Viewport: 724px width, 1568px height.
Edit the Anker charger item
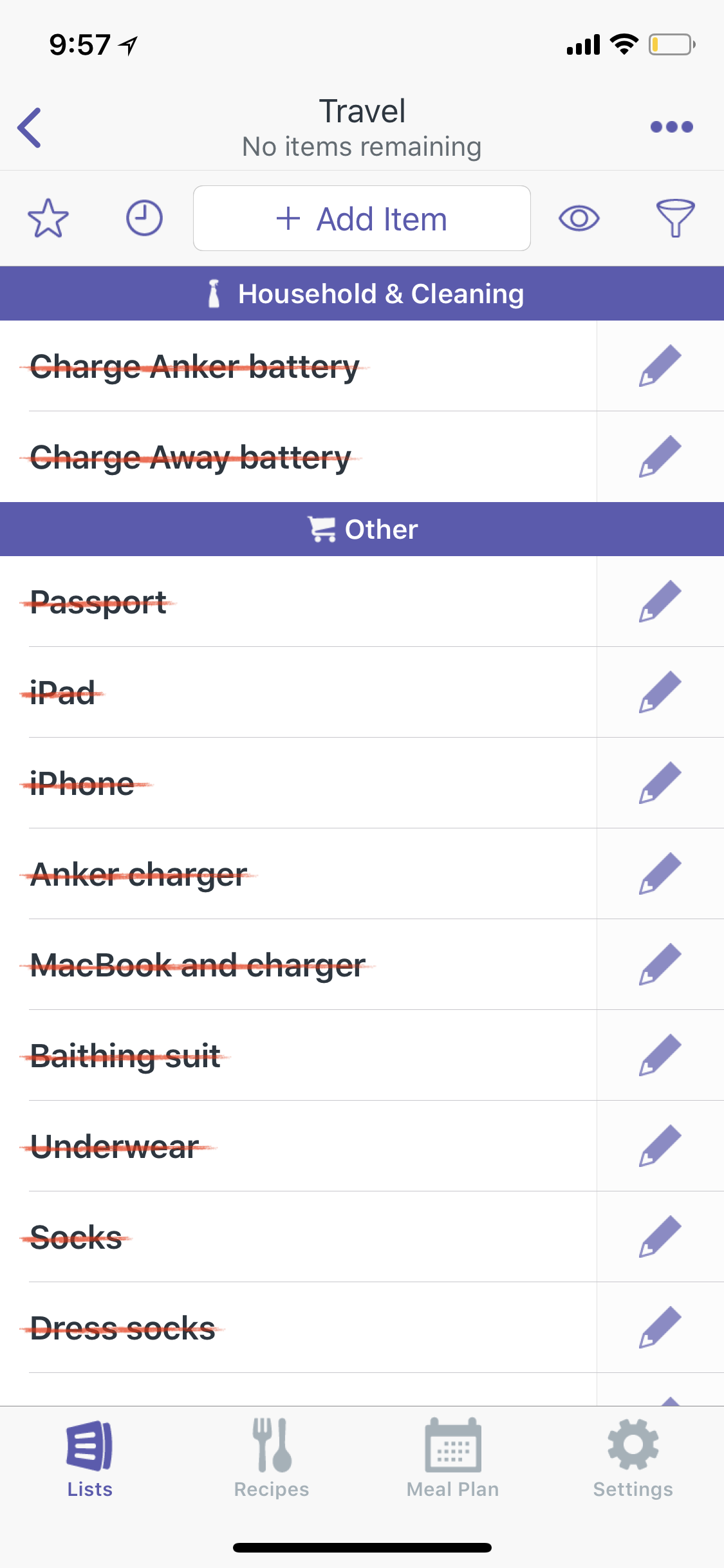pyautogui.click(x=660, y=873)
